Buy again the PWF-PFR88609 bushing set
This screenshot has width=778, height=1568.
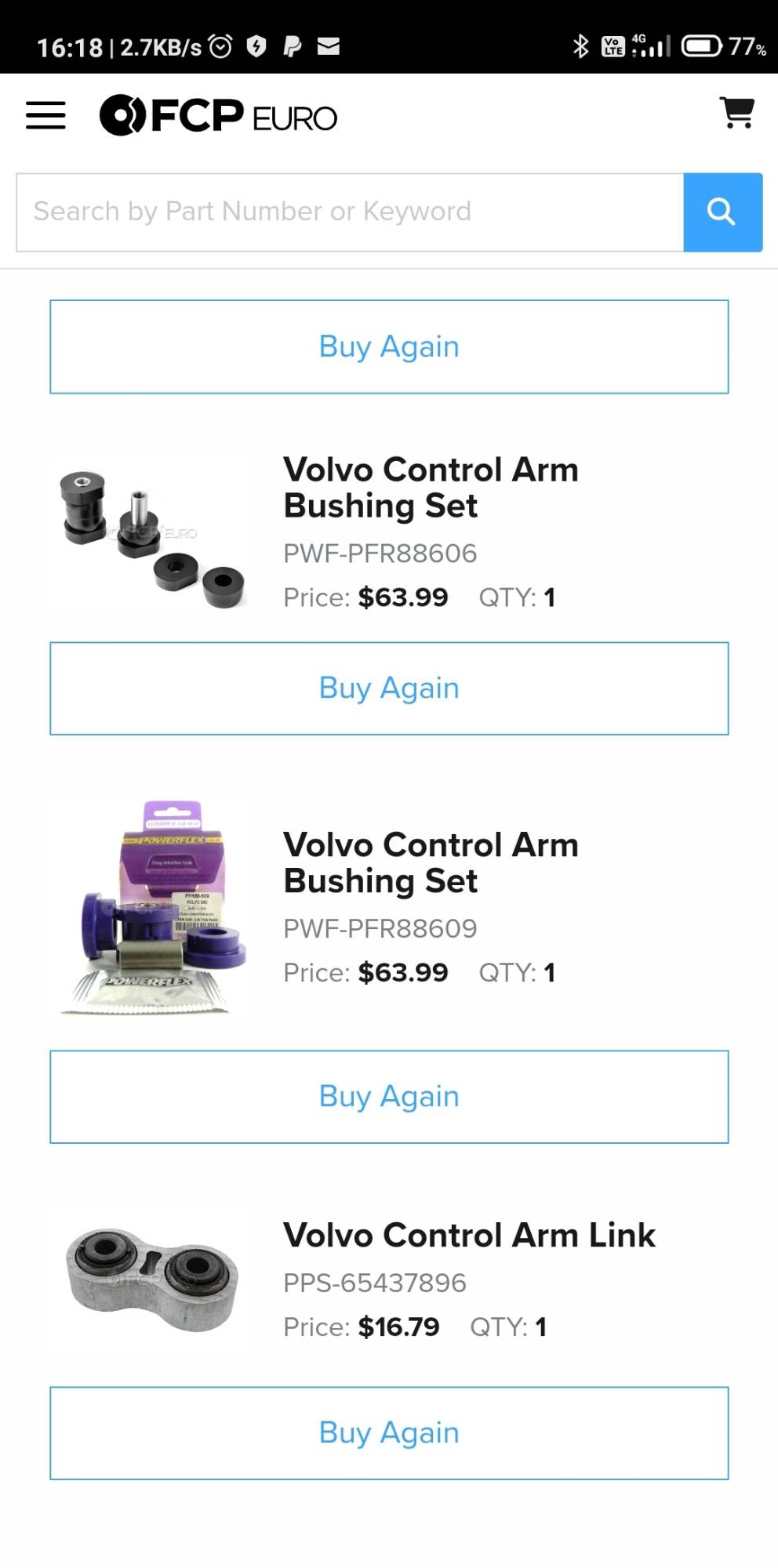tap(389, 1097)
